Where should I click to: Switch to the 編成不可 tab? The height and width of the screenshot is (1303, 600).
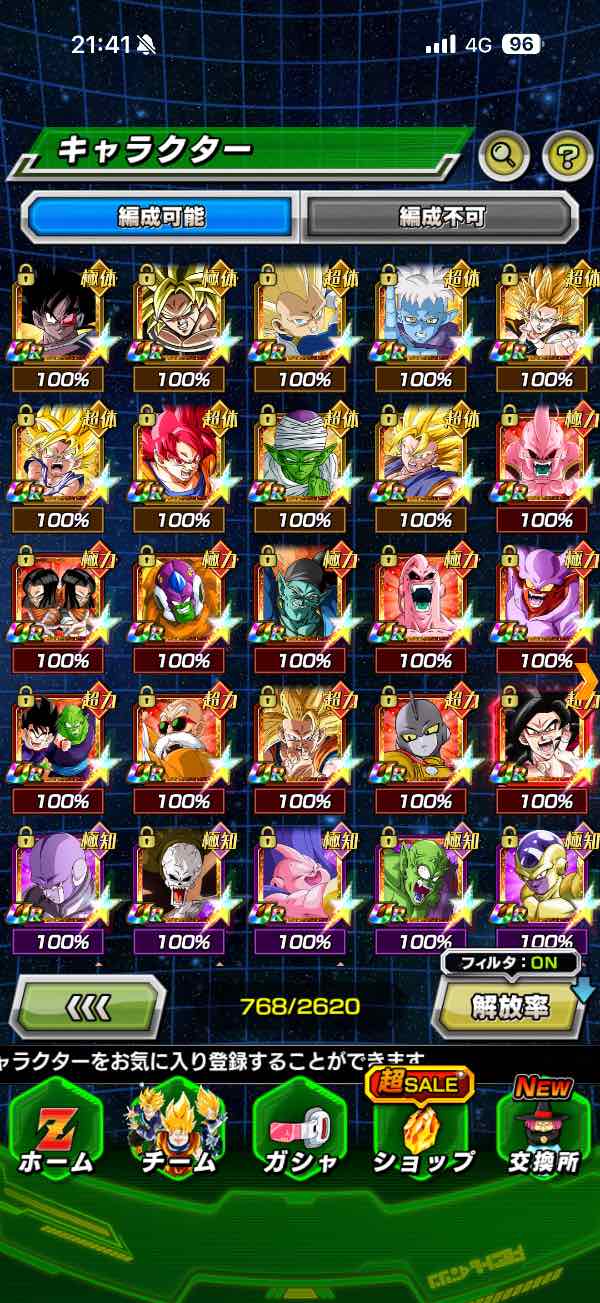point(441,216)
